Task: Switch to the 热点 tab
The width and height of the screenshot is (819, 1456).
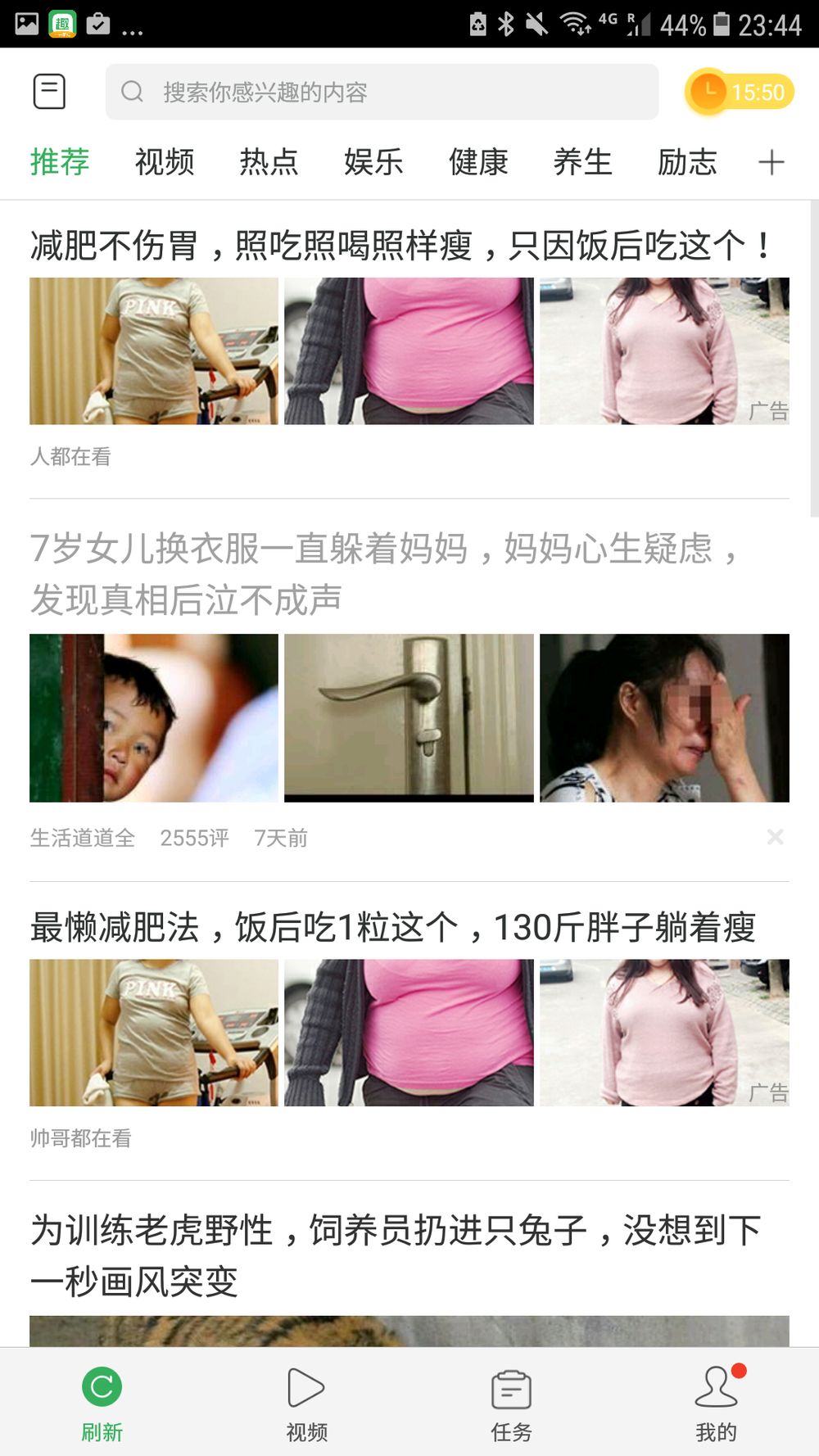Action: pyautogui.click(x=269, y=161)
